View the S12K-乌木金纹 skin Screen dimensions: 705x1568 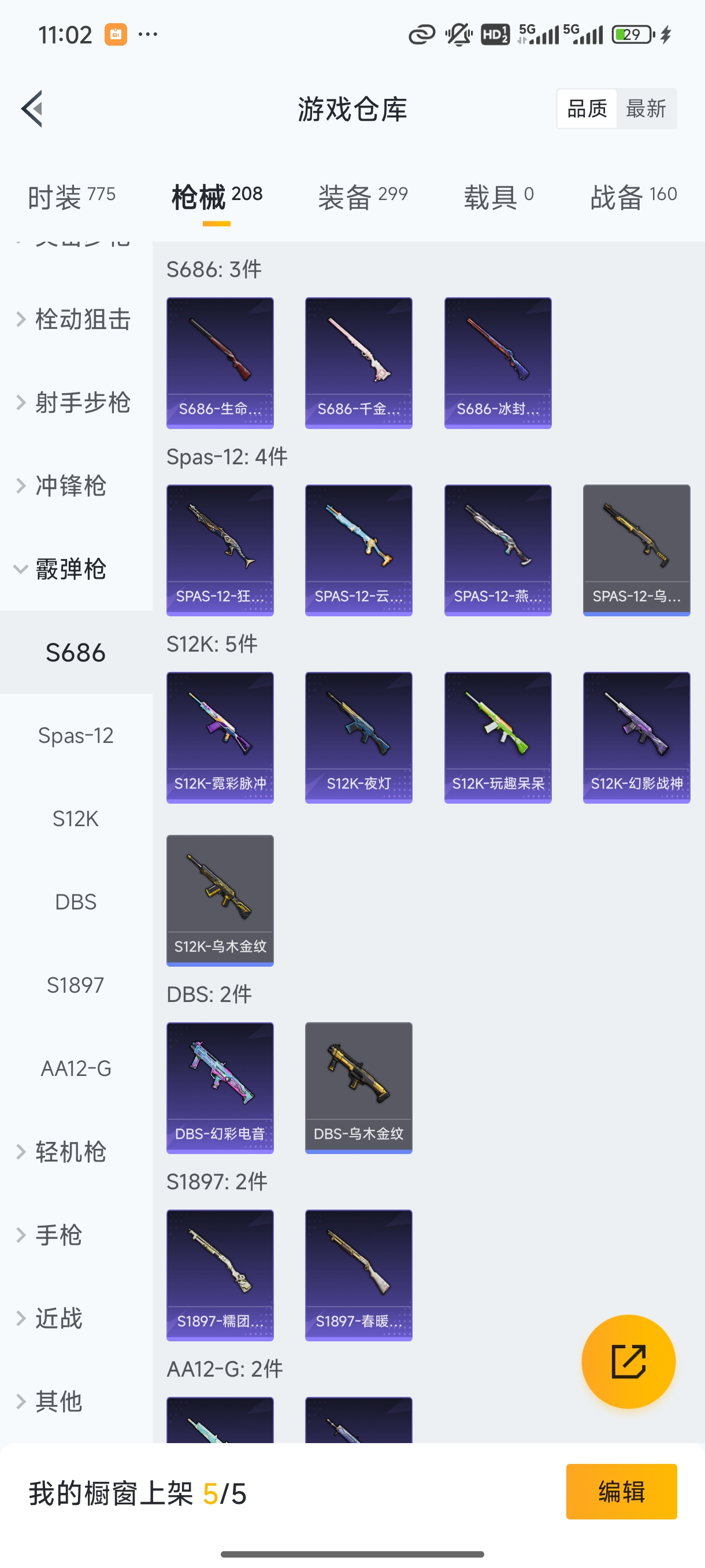(x=220, y=900)
